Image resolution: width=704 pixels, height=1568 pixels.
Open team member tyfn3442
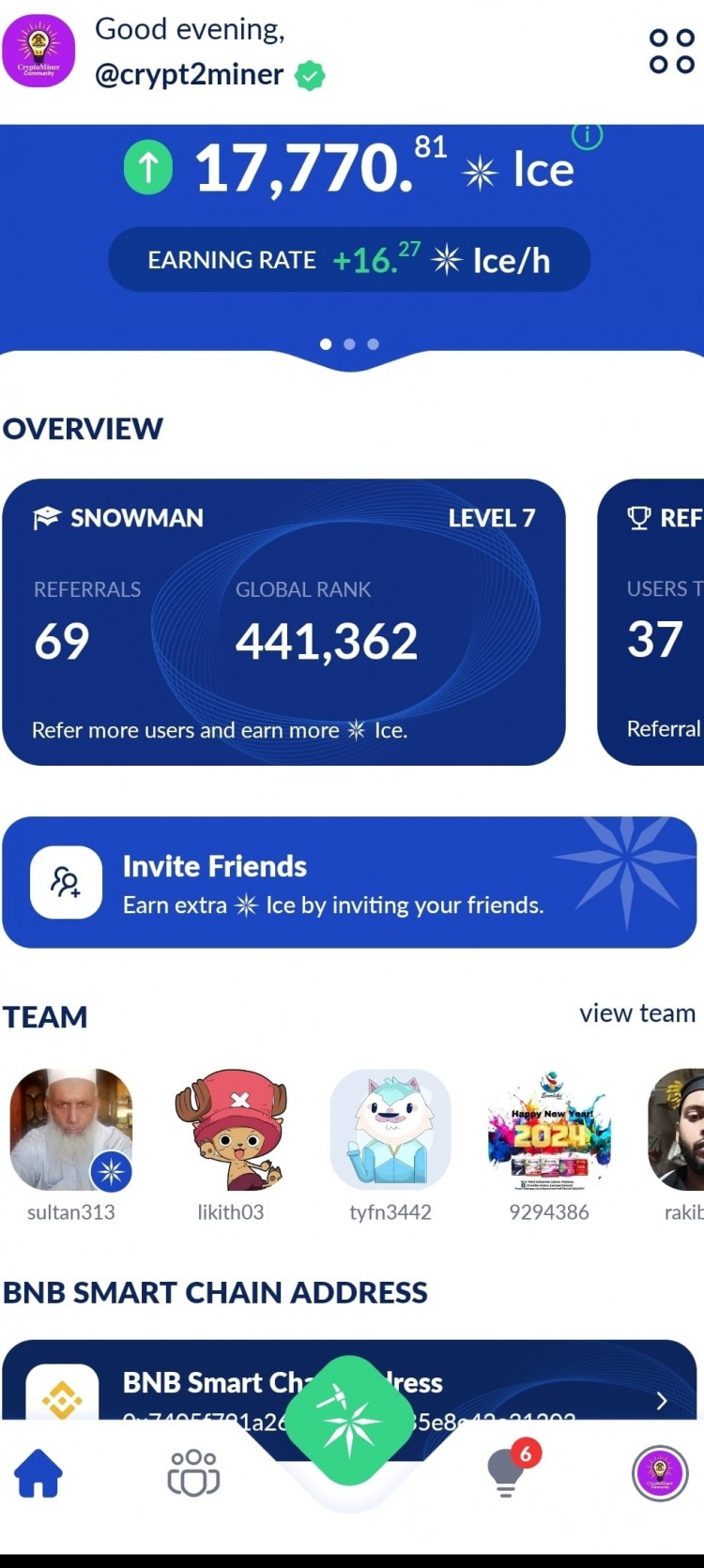pos(390,1131)
